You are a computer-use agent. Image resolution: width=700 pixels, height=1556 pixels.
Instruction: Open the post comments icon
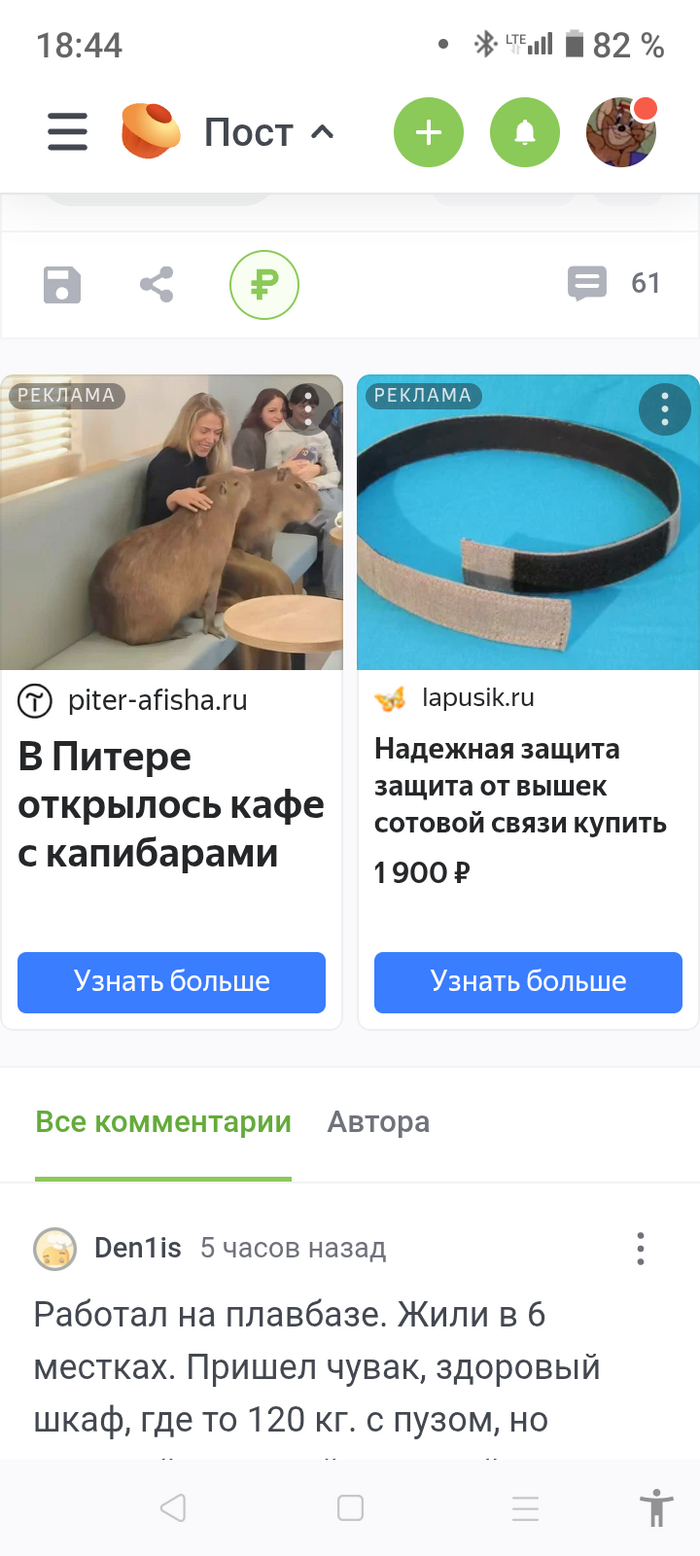point(587,284)
